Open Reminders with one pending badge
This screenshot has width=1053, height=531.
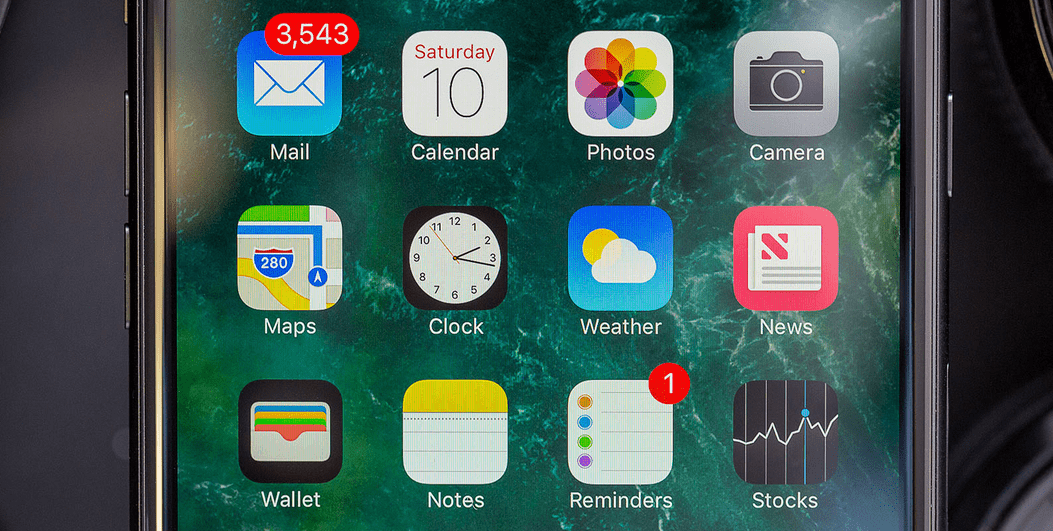[x=620, y=432]
